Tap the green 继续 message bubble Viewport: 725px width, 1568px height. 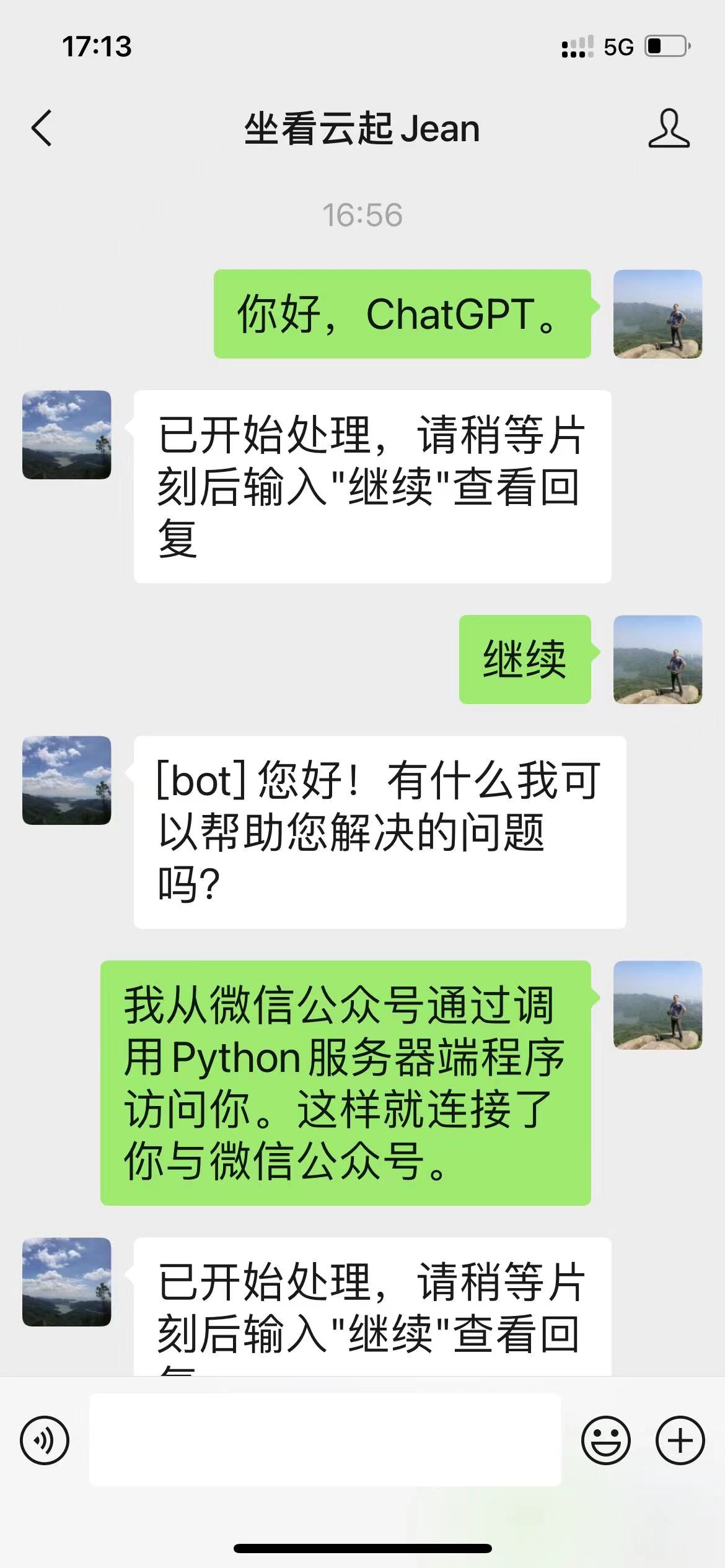pos(524,661)
